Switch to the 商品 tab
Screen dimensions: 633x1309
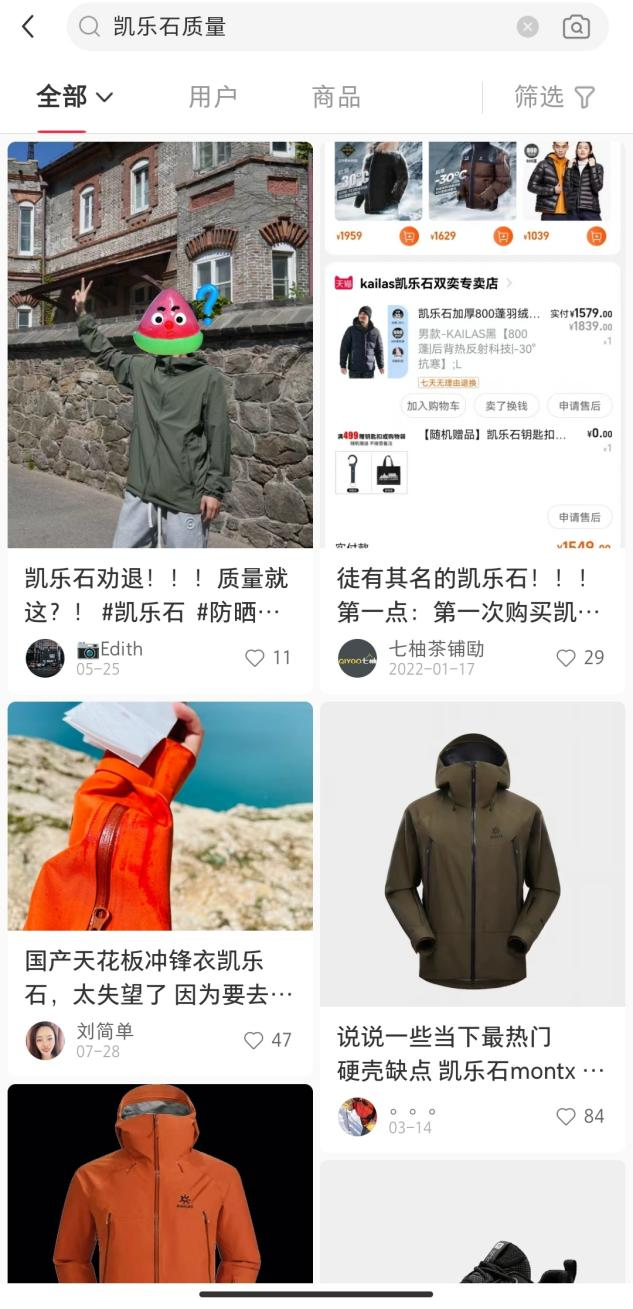(x=336, y=97)
